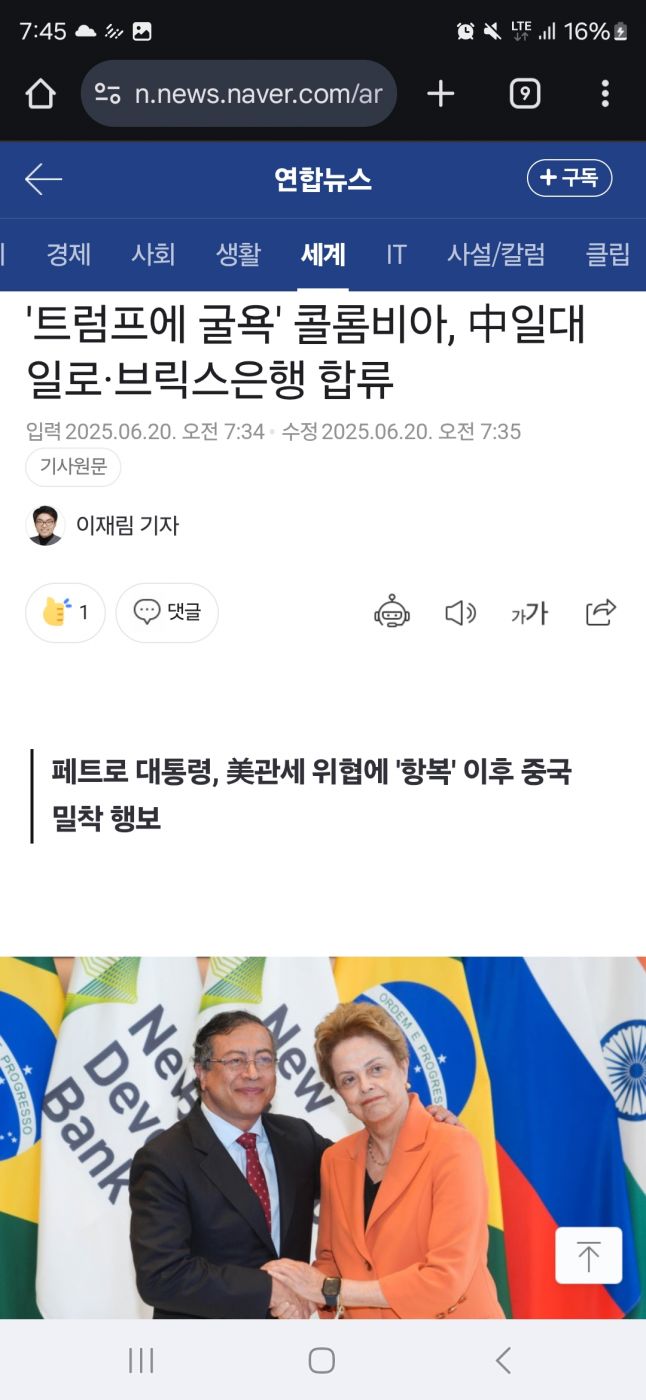Open the 댓글 comments
Viewport: 646px width, 1400px height.
[x=167, y=612]
